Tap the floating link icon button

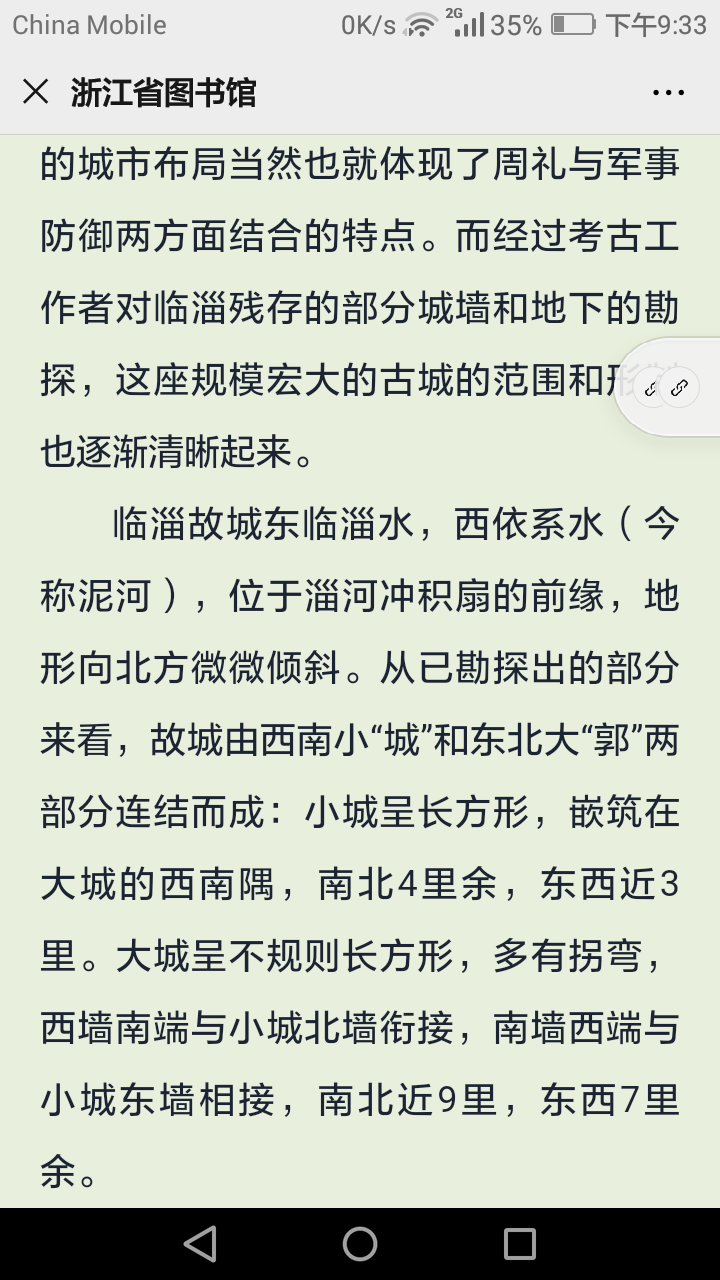point(679,388)
